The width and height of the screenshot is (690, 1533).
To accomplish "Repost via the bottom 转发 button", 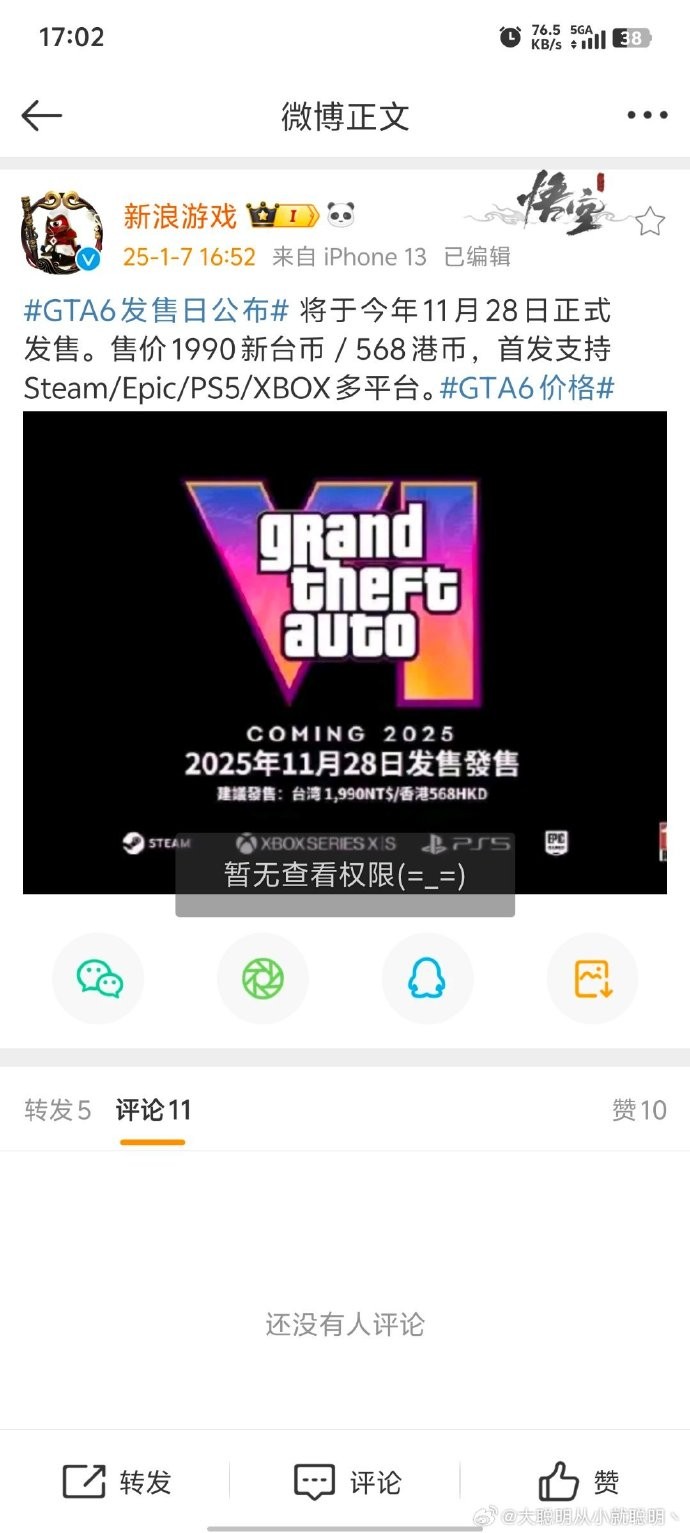I will pos(116,1482).
